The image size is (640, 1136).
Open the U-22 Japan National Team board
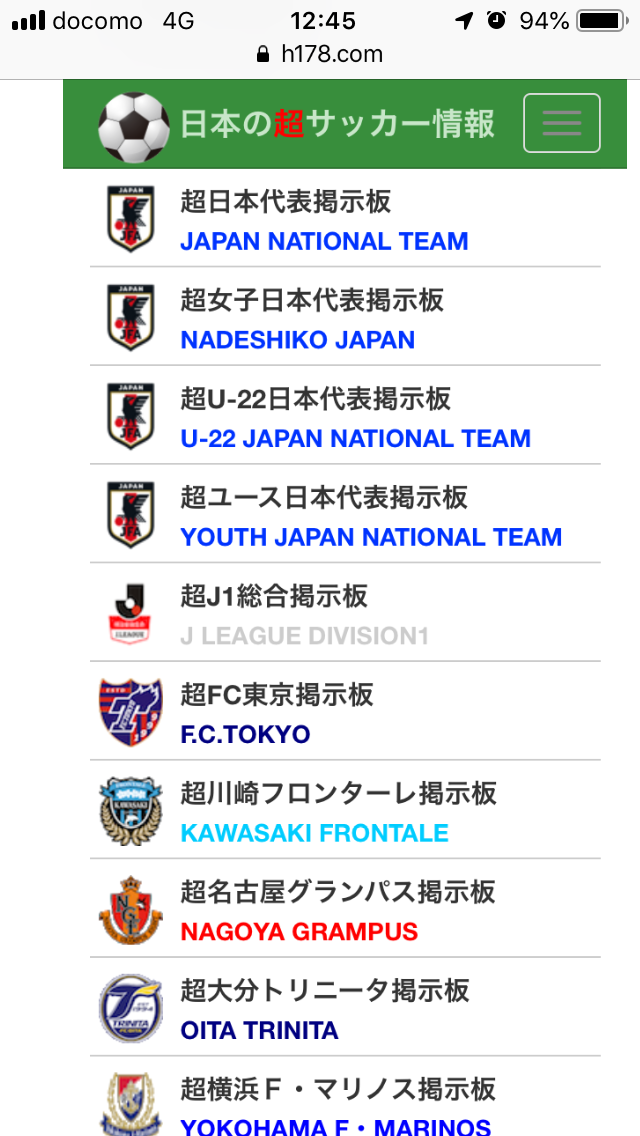point(355,419)
